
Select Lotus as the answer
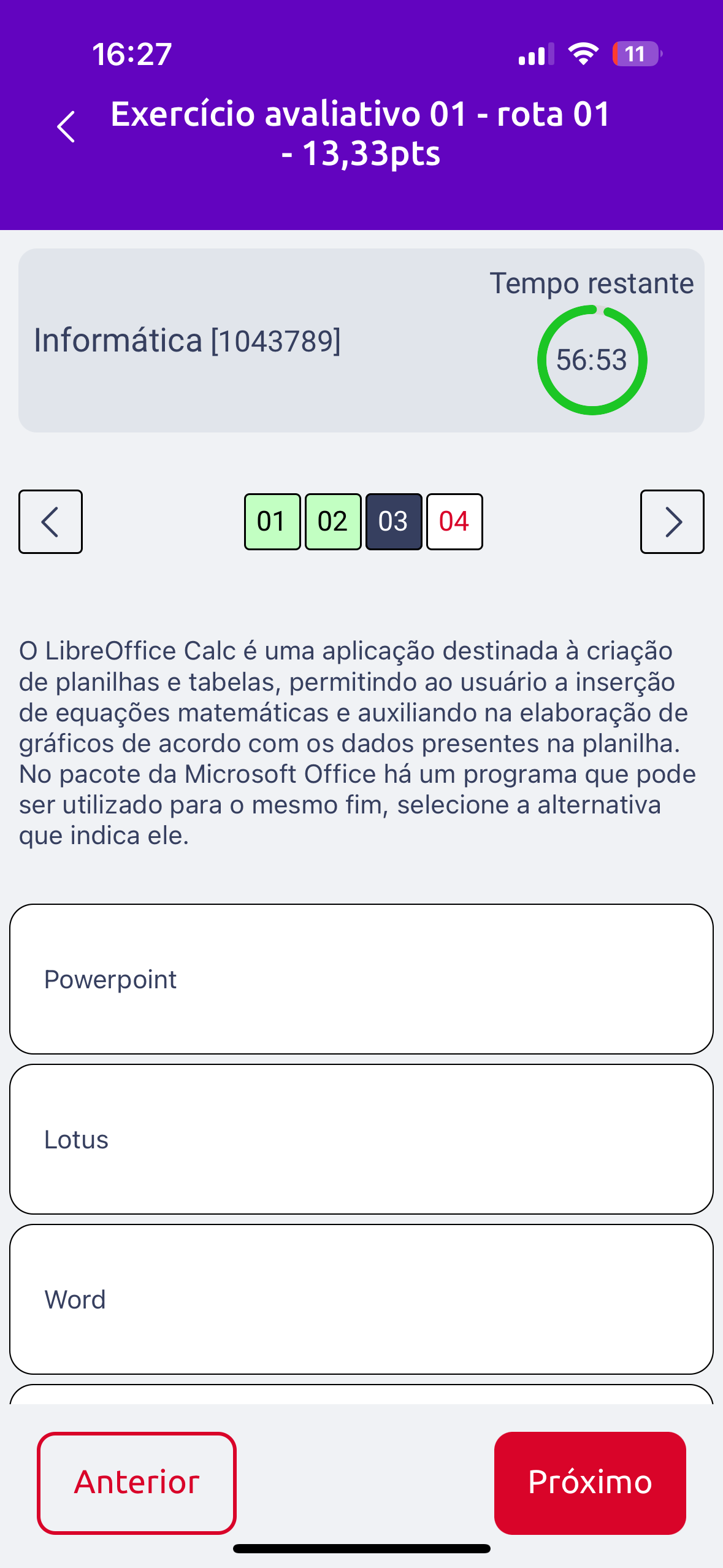point(361,1139)
